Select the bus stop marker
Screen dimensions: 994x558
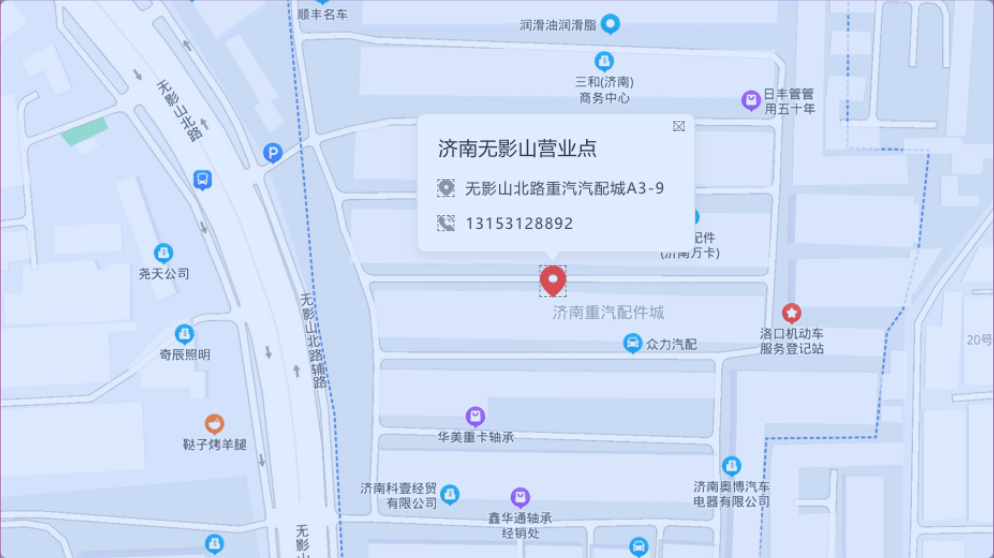click(203, 180)
